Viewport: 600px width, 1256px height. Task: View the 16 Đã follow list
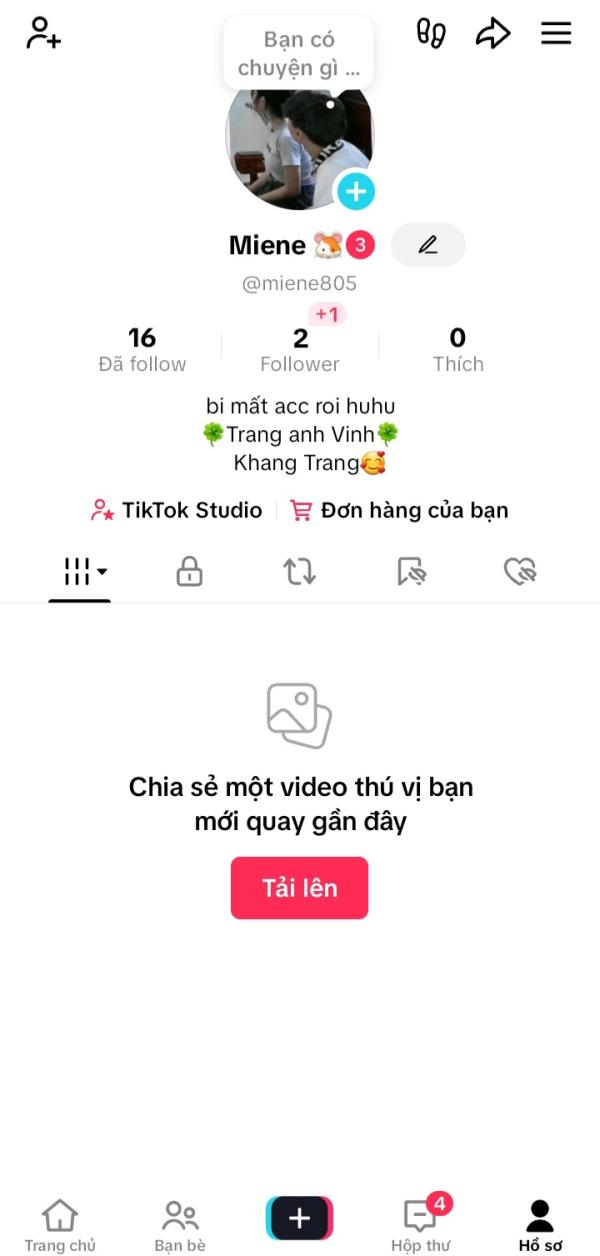coord(142,350)
